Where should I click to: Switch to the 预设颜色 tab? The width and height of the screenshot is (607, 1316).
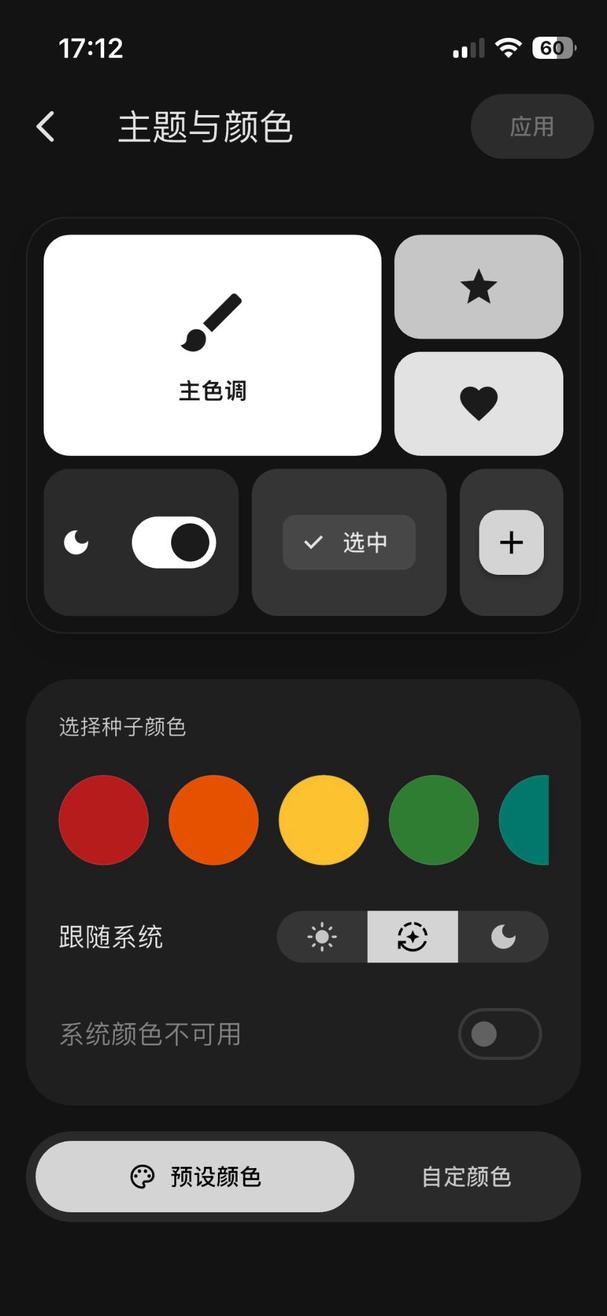click(195, 1177)
